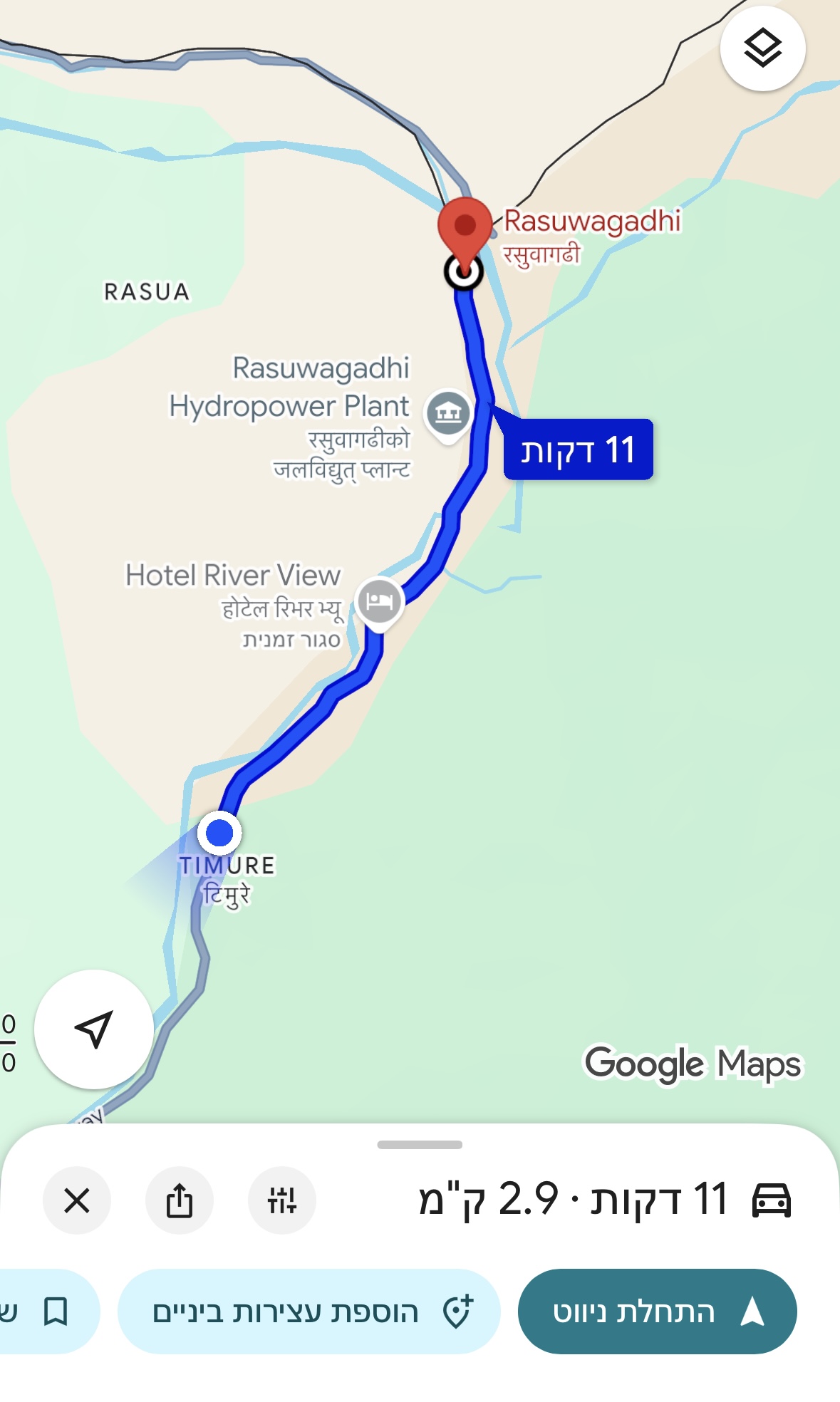The height and width of the screenshot is (1402, 840).
Task: Open Hotel River View place marker
Action: [380, 601]
